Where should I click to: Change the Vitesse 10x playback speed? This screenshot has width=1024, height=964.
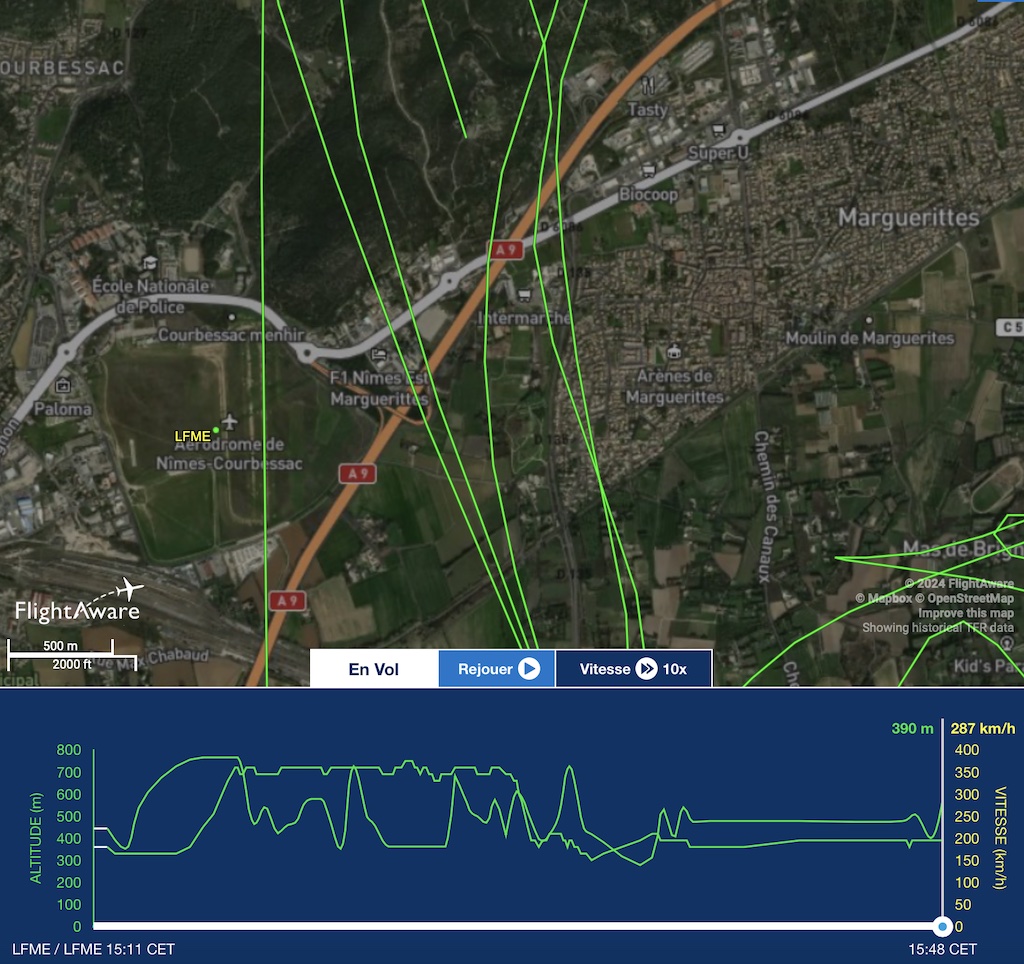click(634, 669)
